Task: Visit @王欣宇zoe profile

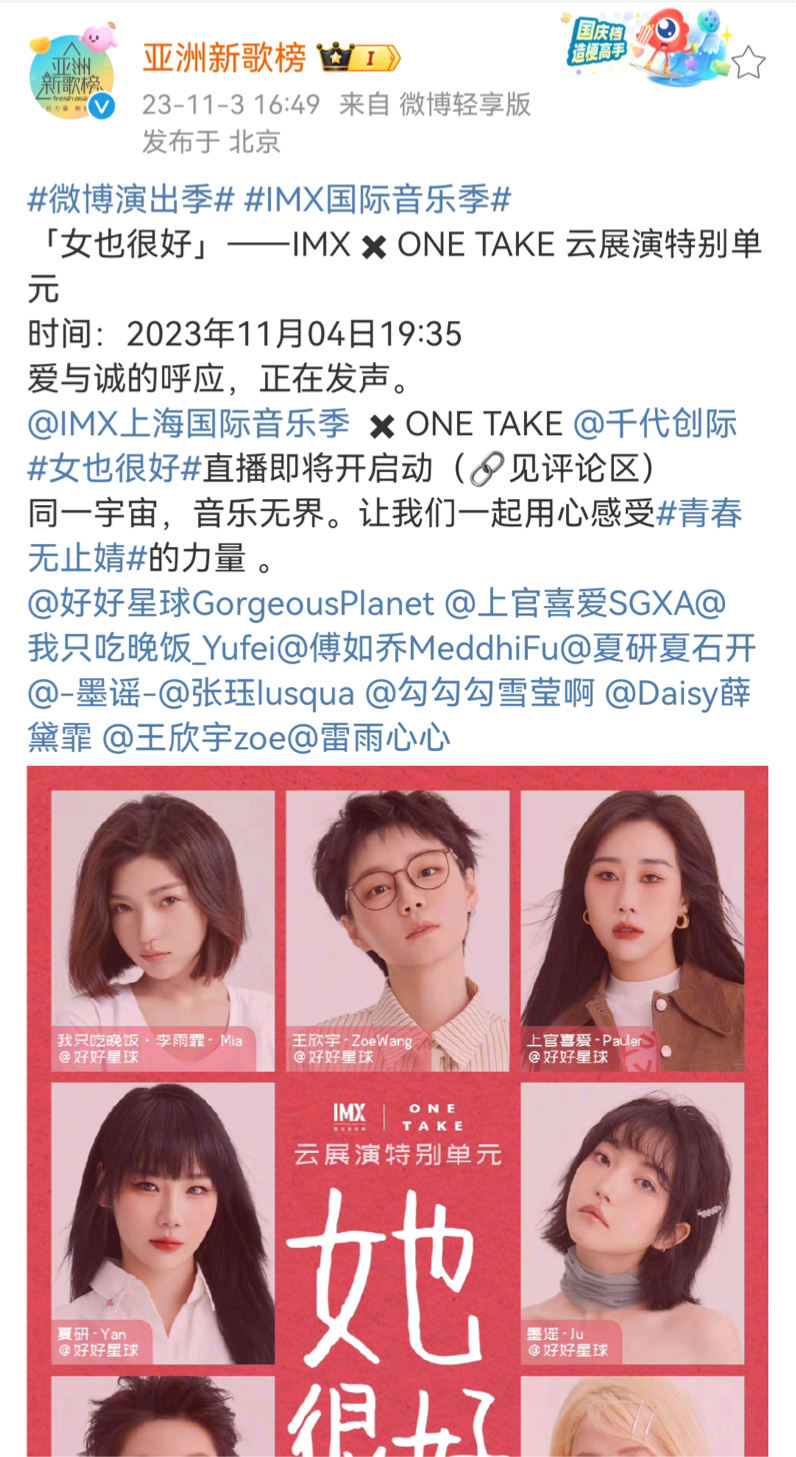Action: 189,738
